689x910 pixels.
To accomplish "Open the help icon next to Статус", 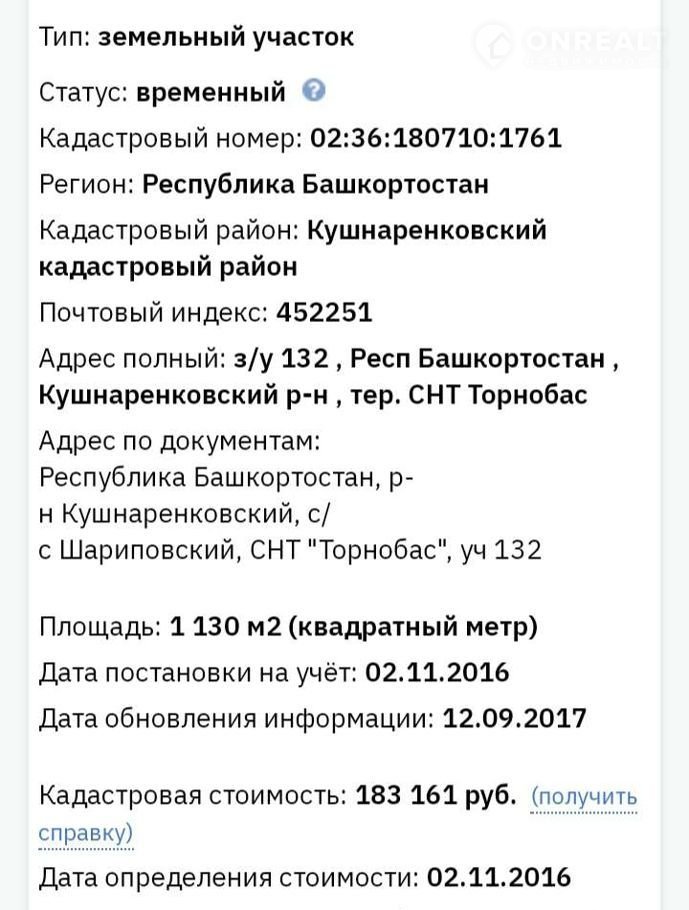I will point(313,91).
